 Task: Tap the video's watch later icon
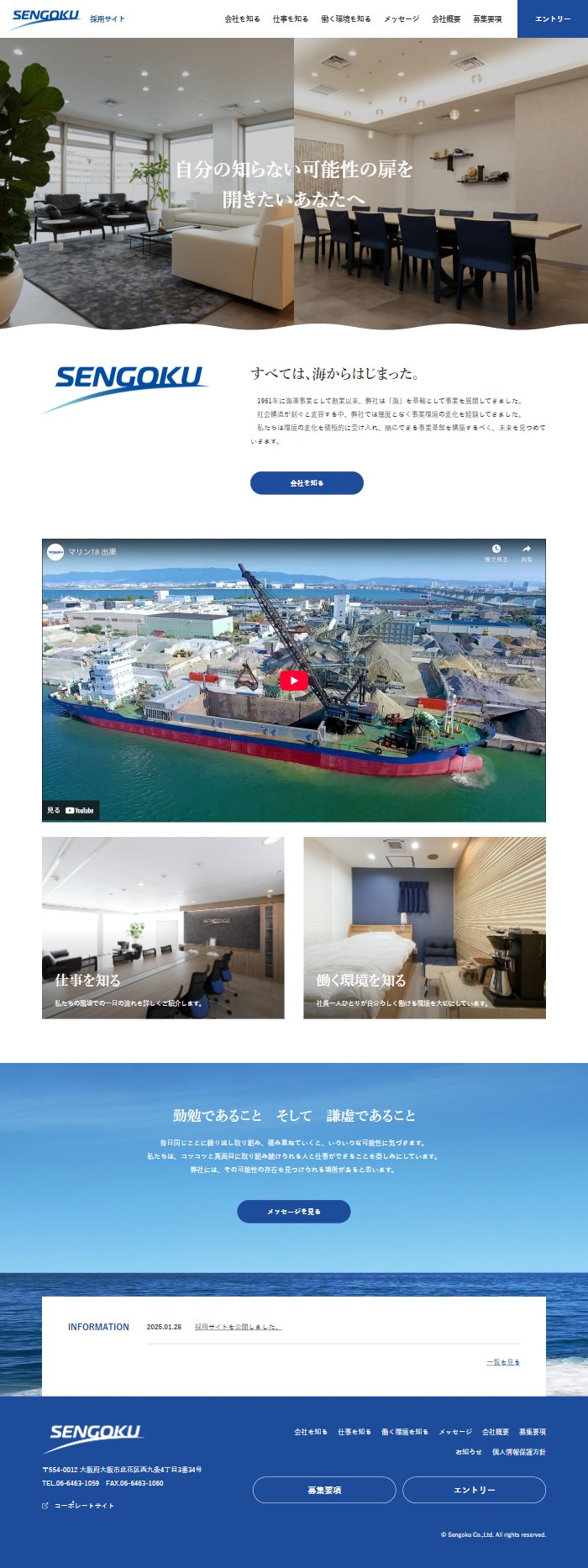click(496, 550)
